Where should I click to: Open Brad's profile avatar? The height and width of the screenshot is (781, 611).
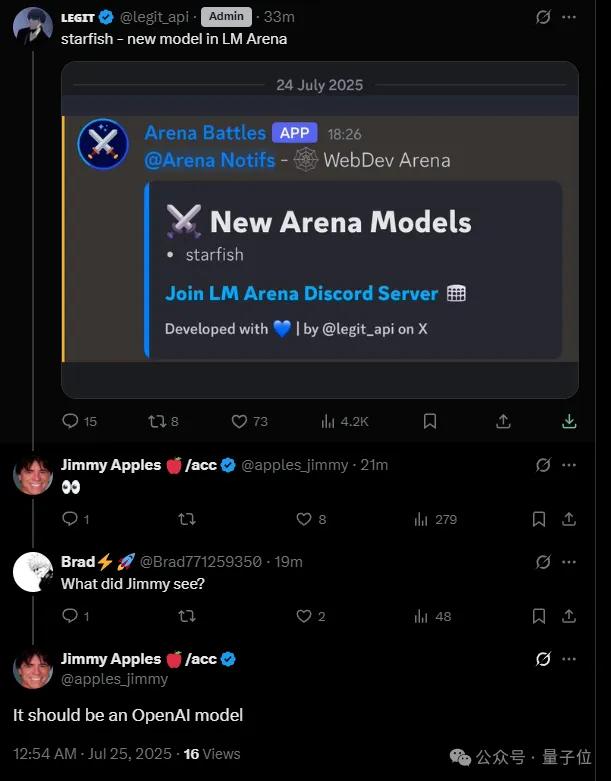[32, 571]
